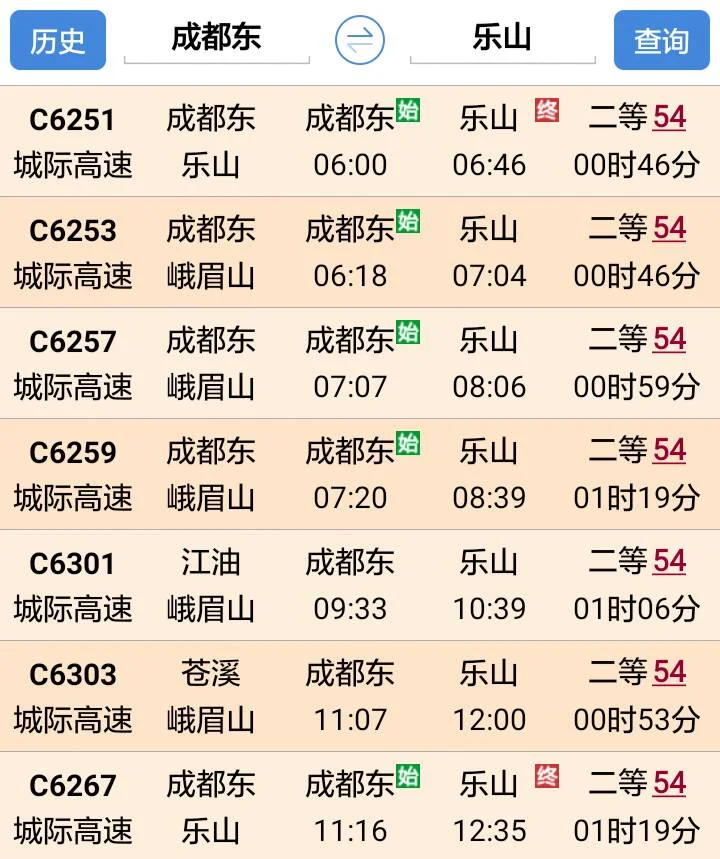The width and height of the screenshot is (720, 859).
Task: Click the arrival station field showing 乐山
Action: tap(503, 36)
